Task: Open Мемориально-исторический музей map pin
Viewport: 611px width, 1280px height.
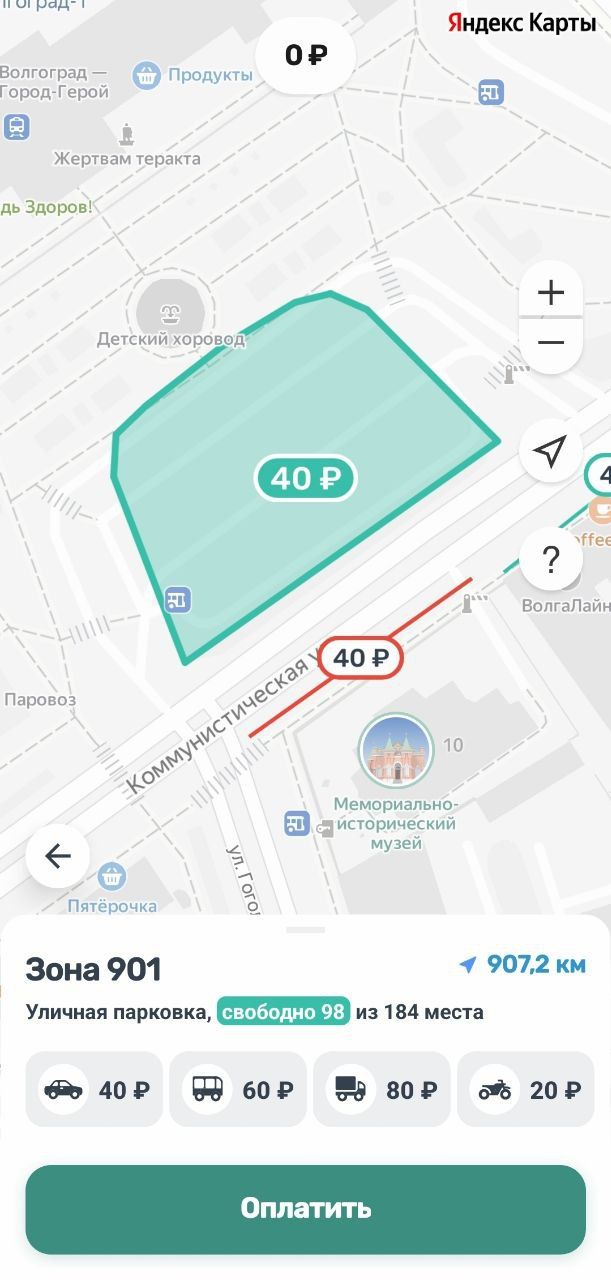Action: tap(396, 750)
